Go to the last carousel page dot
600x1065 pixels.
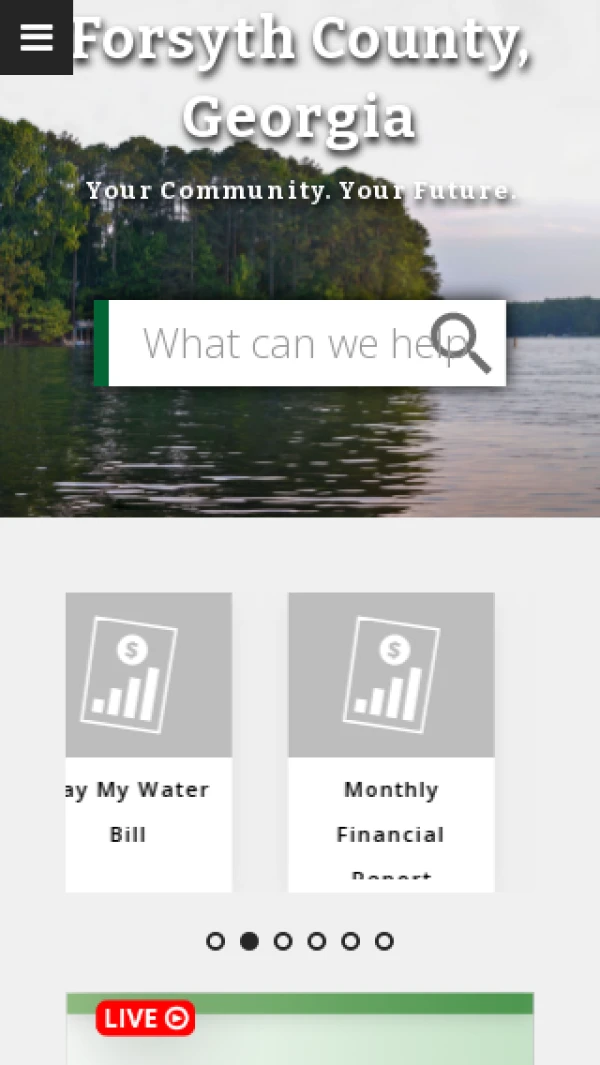(x=384, y=941)
